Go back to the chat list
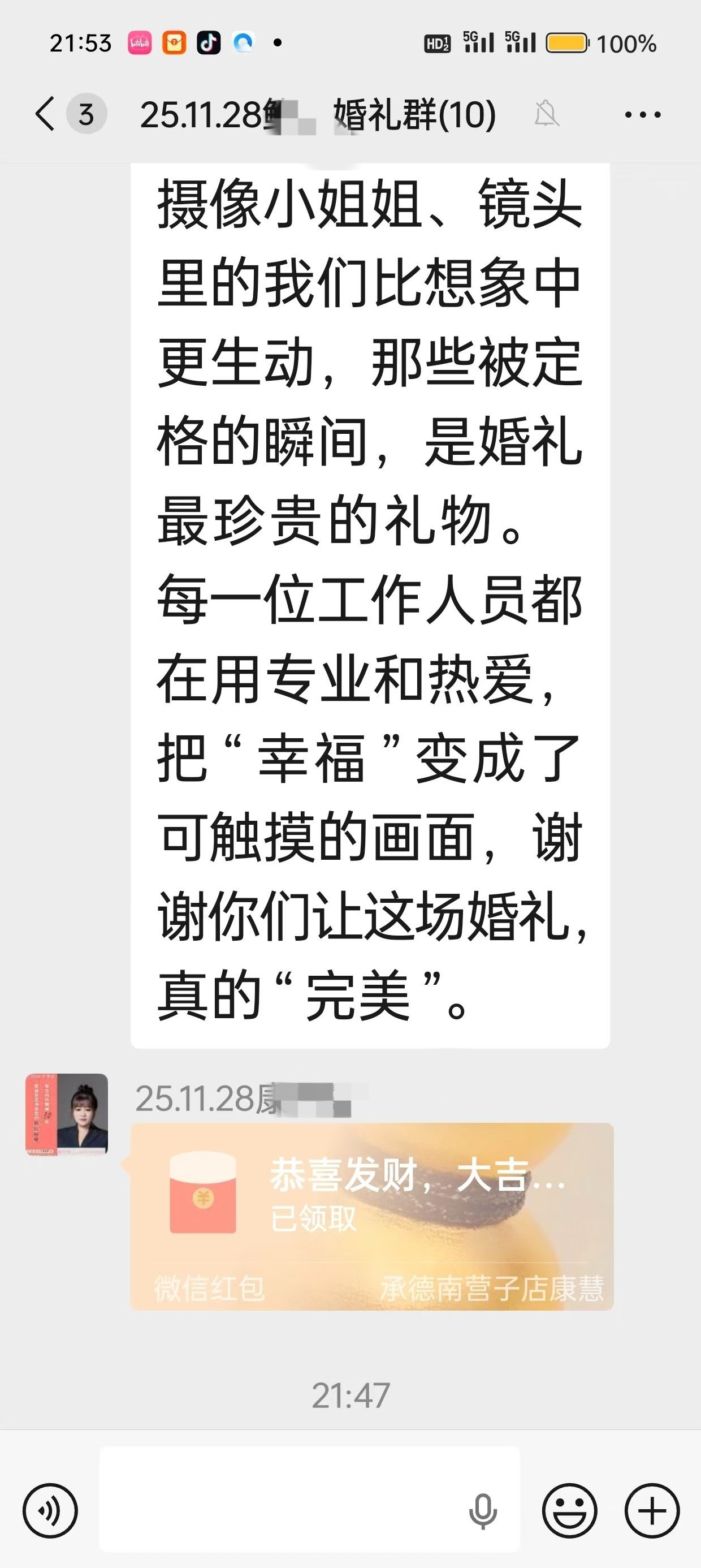Screen dimensions: 701x1568 point(46,114)
